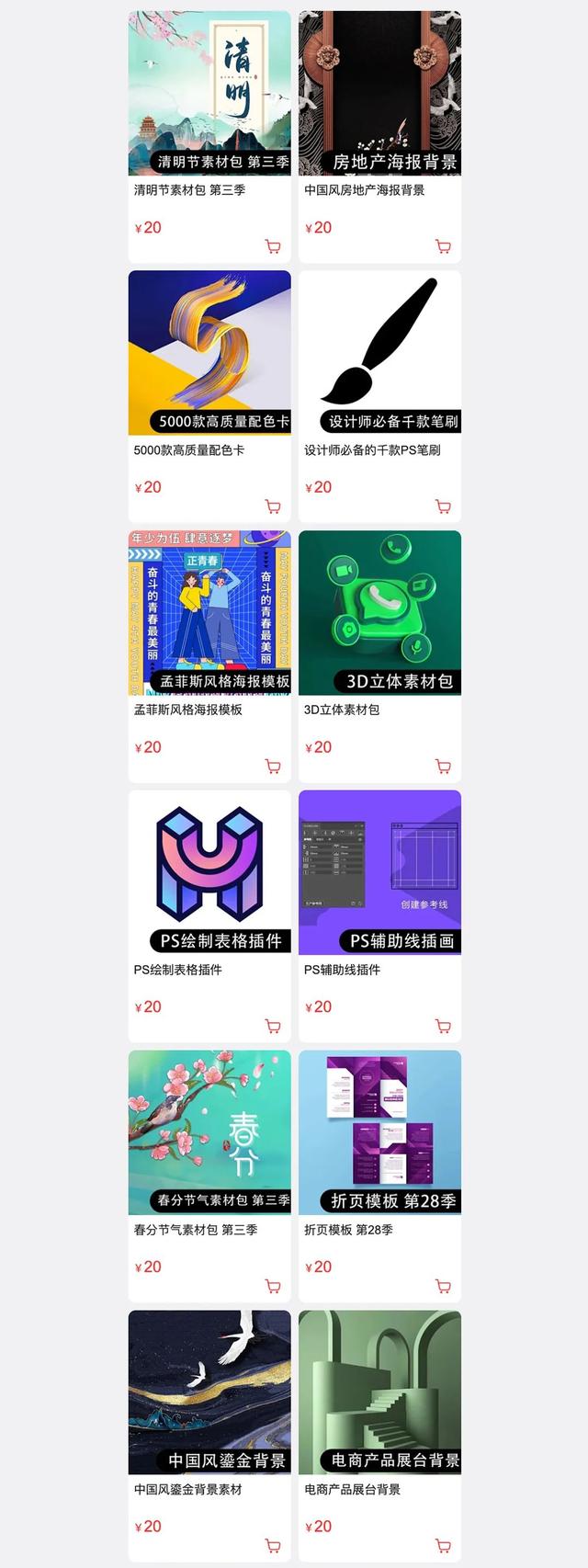Open the 清明节素材包 第三季 product card

[x=209, y=93]
